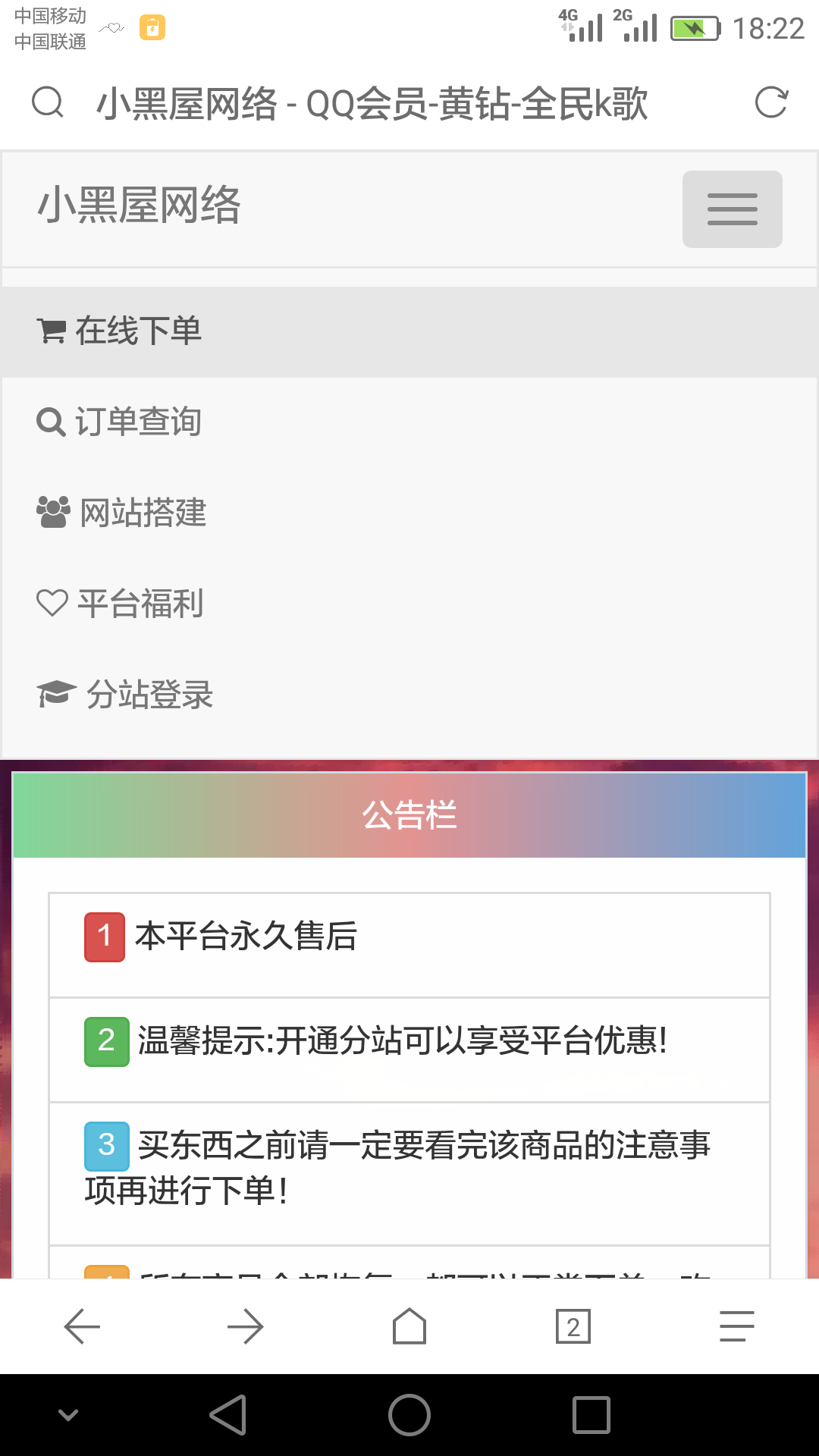Open the browser menu

[737, 1327]
